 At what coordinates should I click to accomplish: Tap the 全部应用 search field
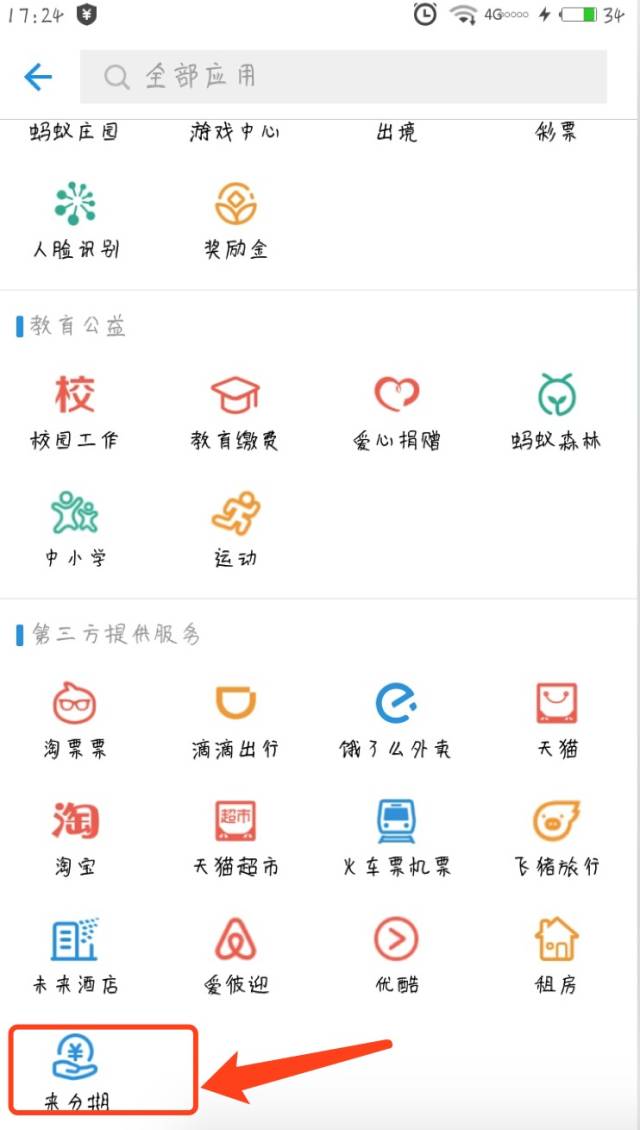click(x=343, y=76)
